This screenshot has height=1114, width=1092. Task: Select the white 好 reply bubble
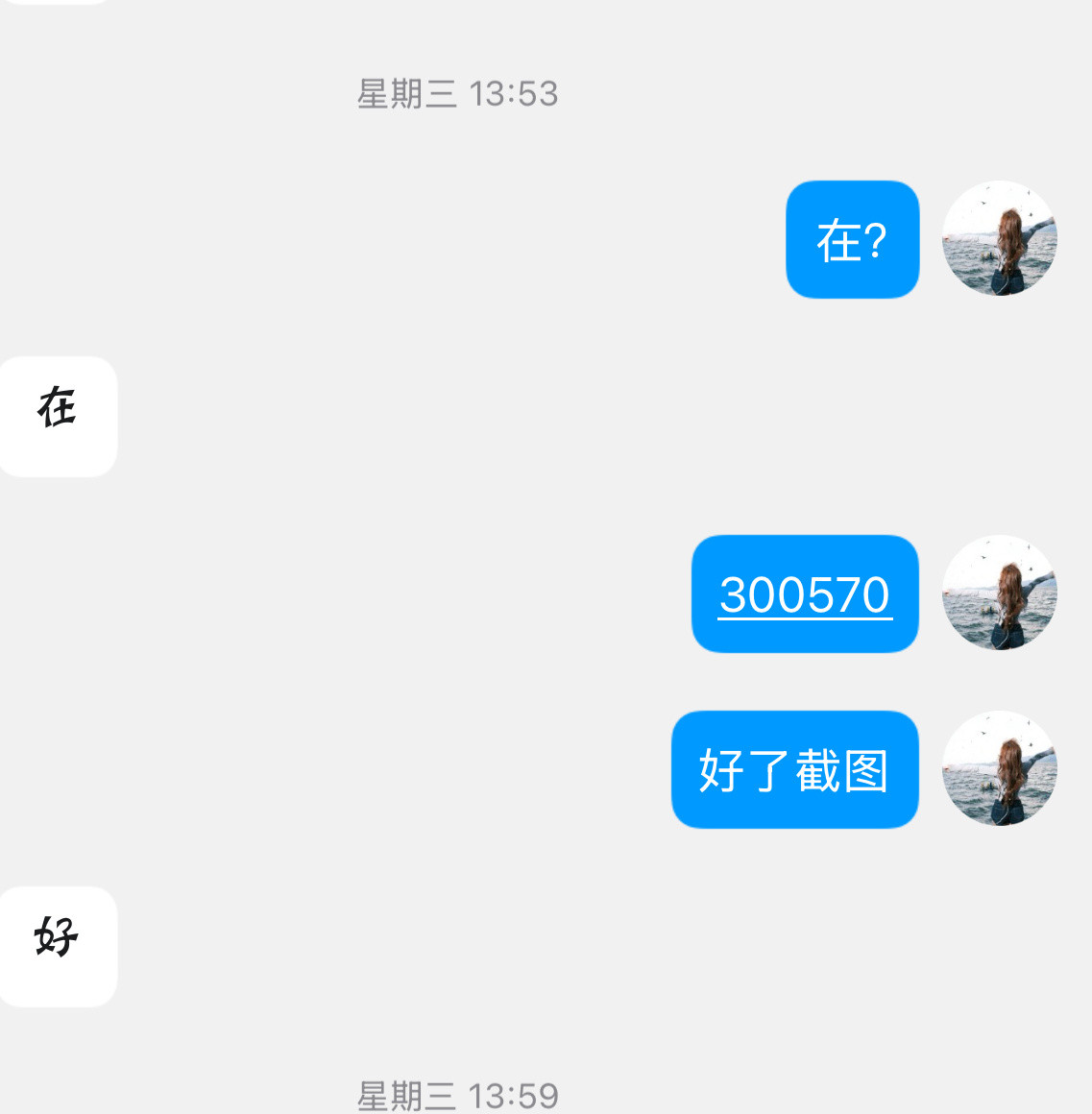pos(58,946)
